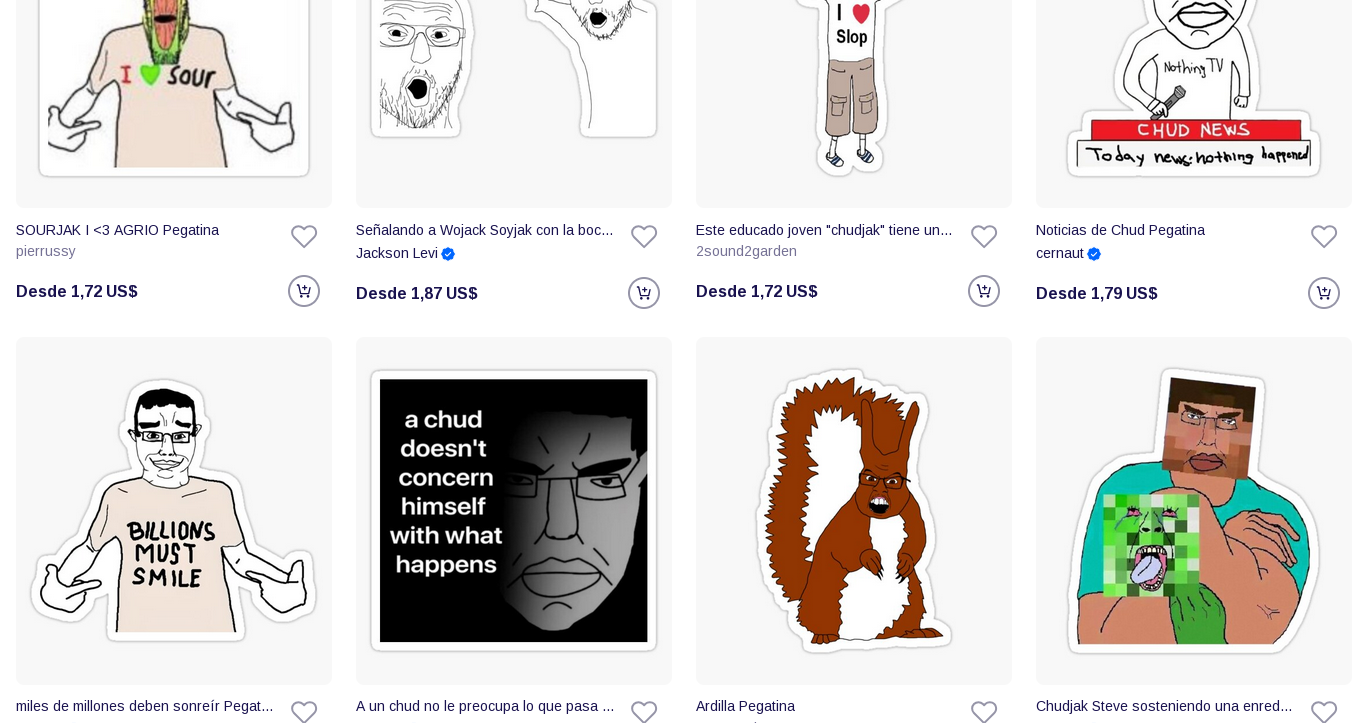Screen dimensions: 1353x723
Task: Favorite the SOURJAK I <3 AGRIO sticker
Action: (x=304, y=236)
